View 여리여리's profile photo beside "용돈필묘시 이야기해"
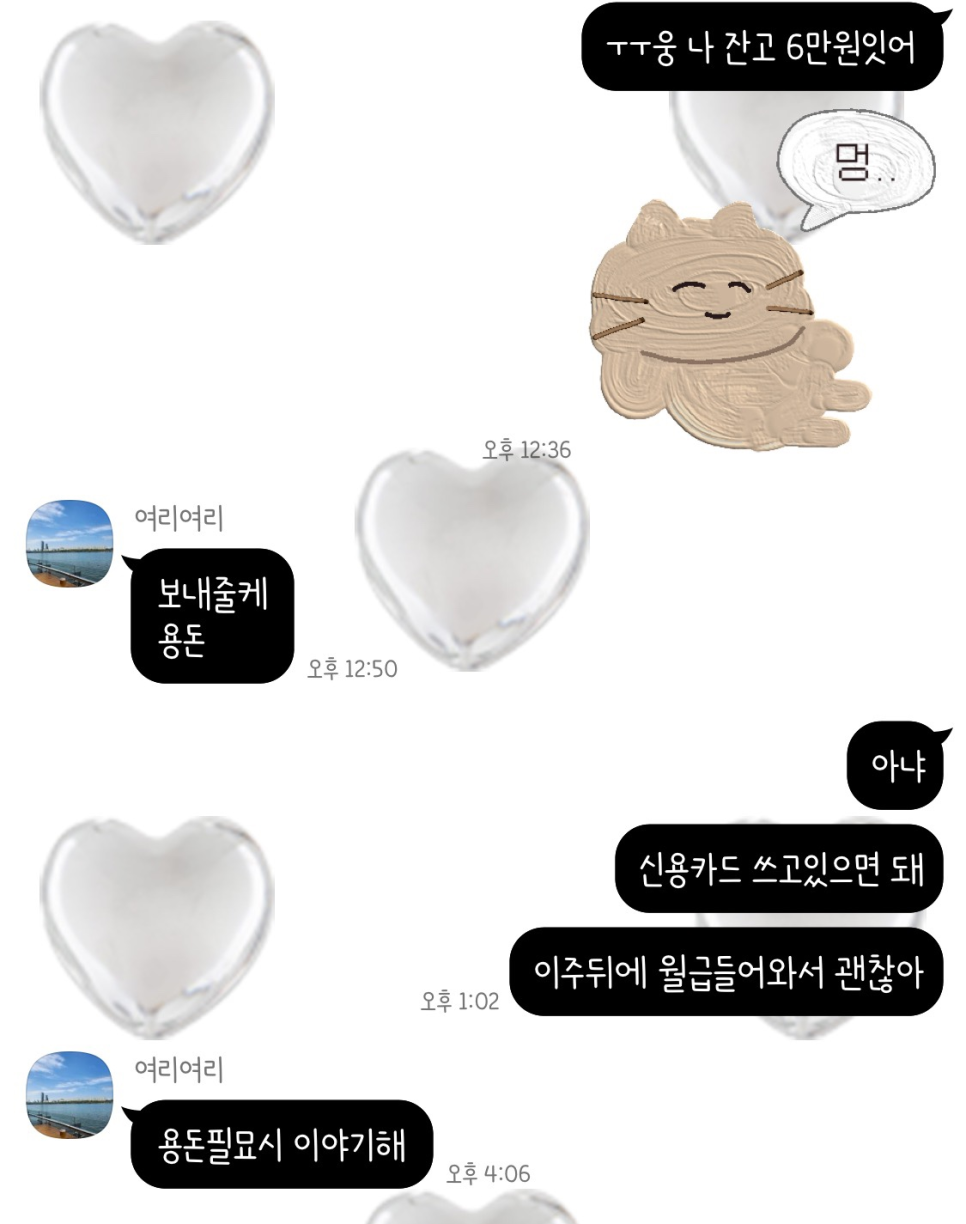The width and height of the screenshot is (966, 1224). point(70,1095)
